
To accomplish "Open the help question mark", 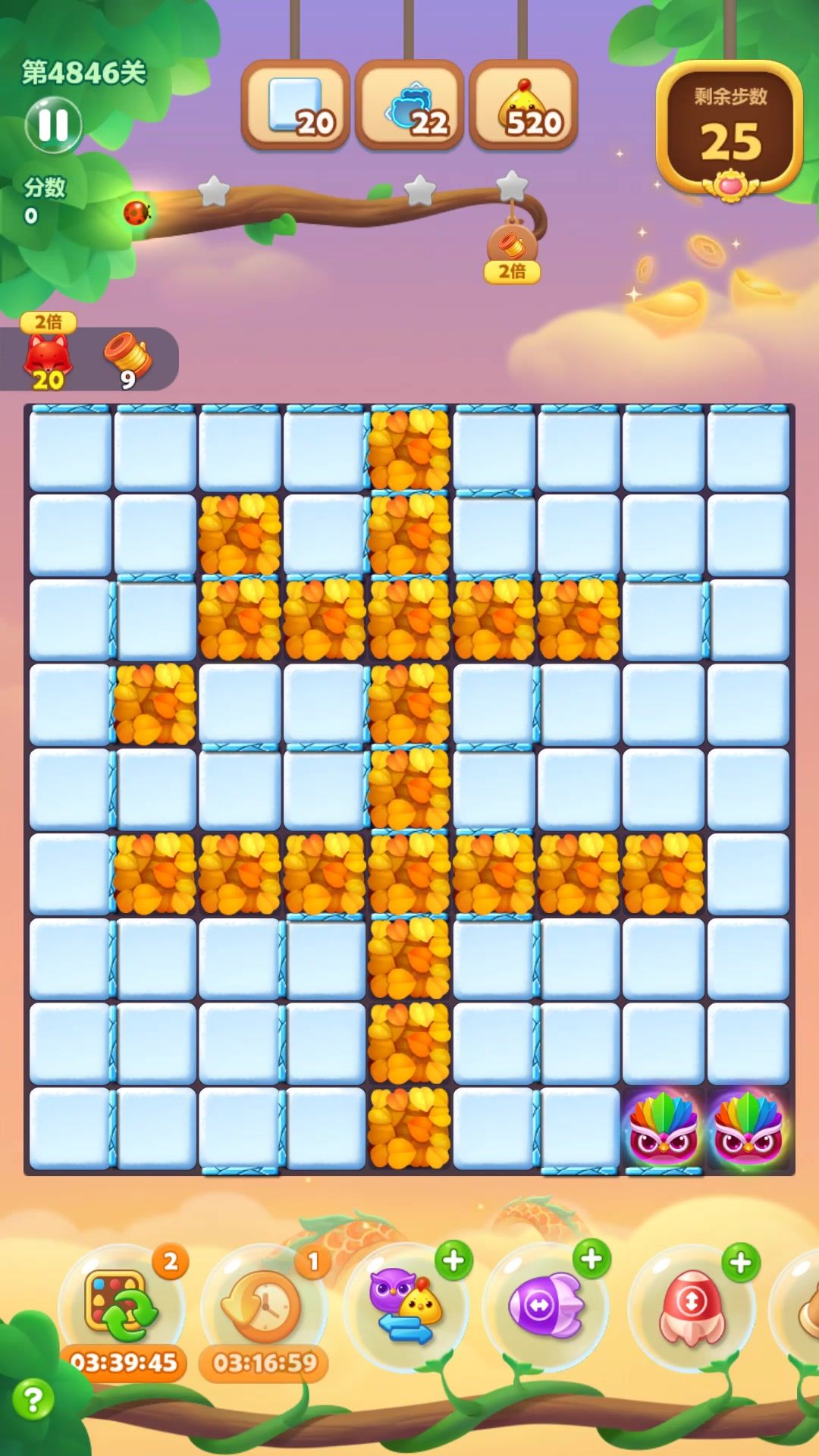I will [33, 1399].
